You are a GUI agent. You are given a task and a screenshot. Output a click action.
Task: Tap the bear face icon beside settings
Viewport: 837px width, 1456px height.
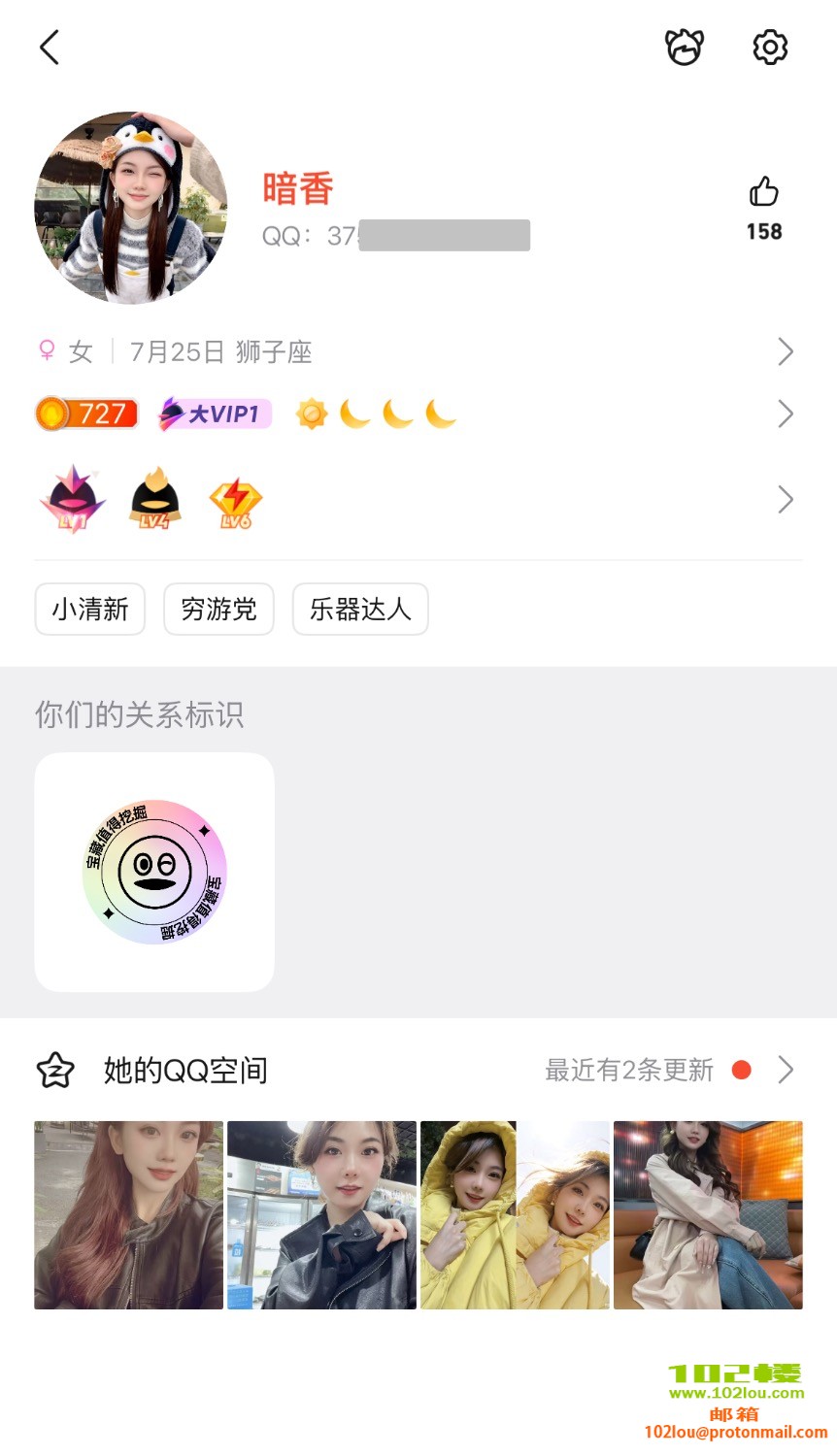point(684,47)
